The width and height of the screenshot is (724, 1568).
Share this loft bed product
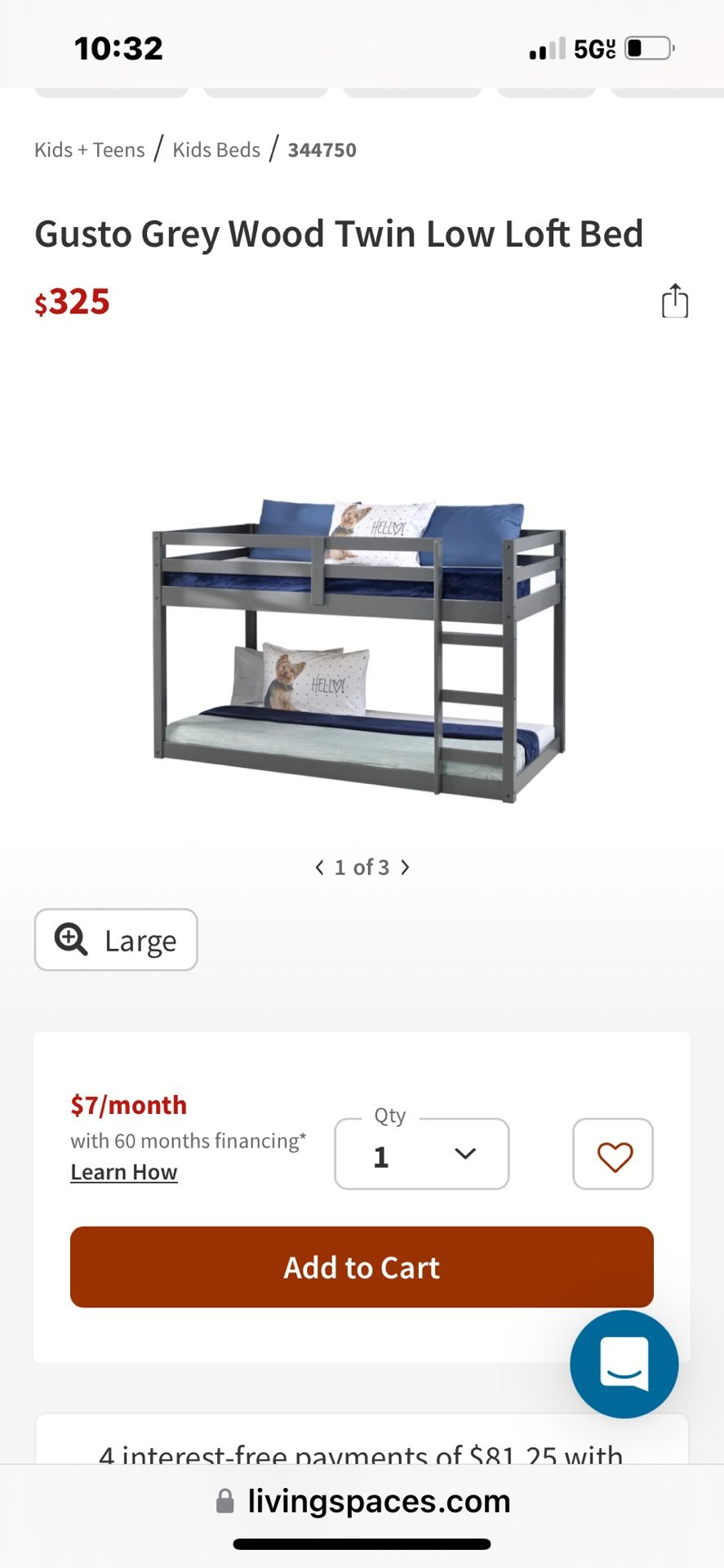[x=674, y=301]
